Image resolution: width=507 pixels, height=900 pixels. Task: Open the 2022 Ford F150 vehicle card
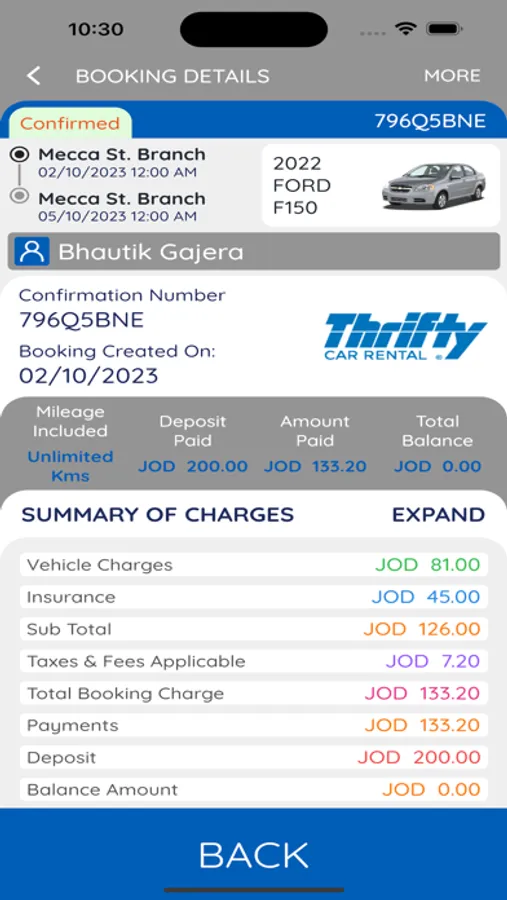[381, 185]
